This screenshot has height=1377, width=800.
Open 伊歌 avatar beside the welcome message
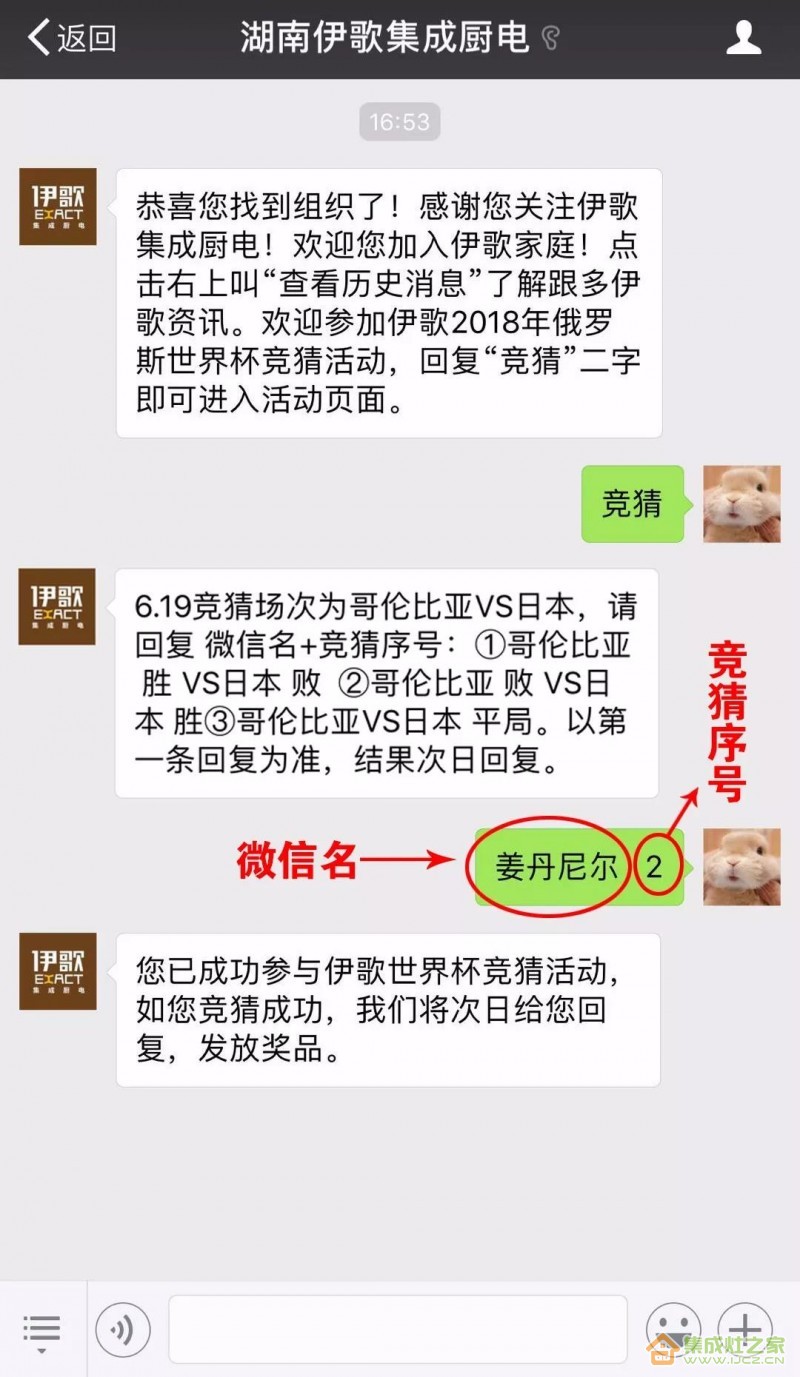coord(58,207)
